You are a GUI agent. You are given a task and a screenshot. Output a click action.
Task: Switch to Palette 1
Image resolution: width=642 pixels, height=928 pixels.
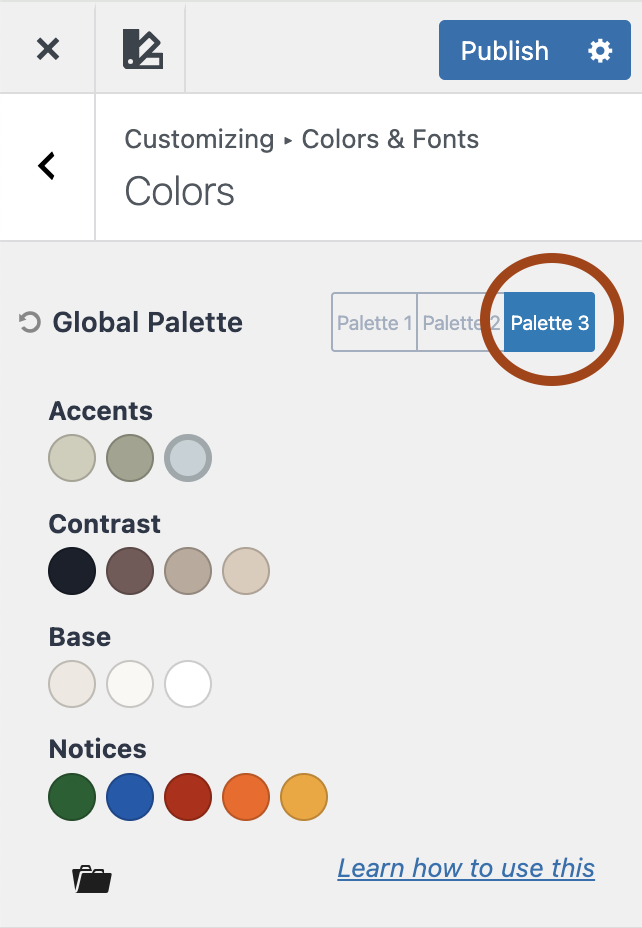tap(374, 323)
